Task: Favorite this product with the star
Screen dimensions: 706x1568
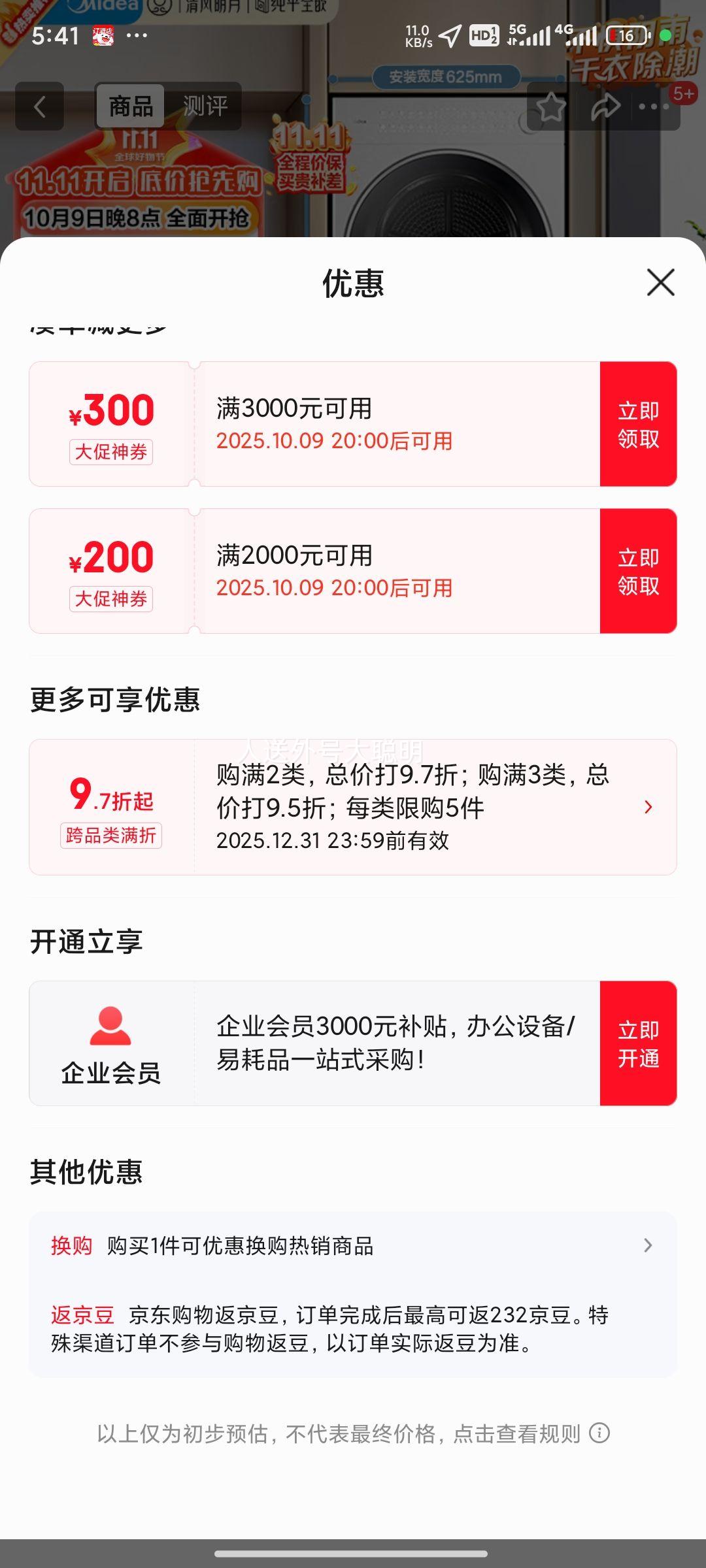Action: pos(551,107)
